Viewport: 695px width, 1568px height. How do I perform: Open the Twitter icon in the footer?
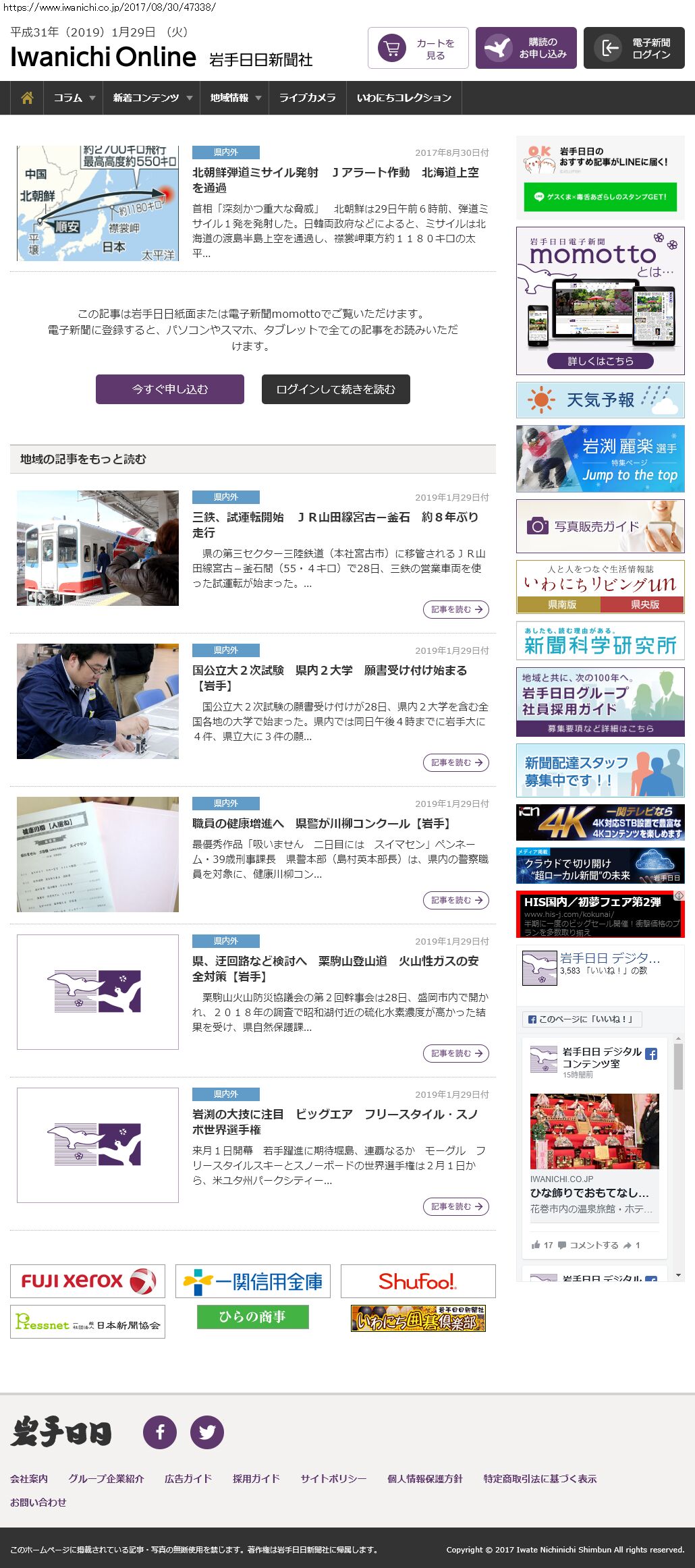(207, 1432)
